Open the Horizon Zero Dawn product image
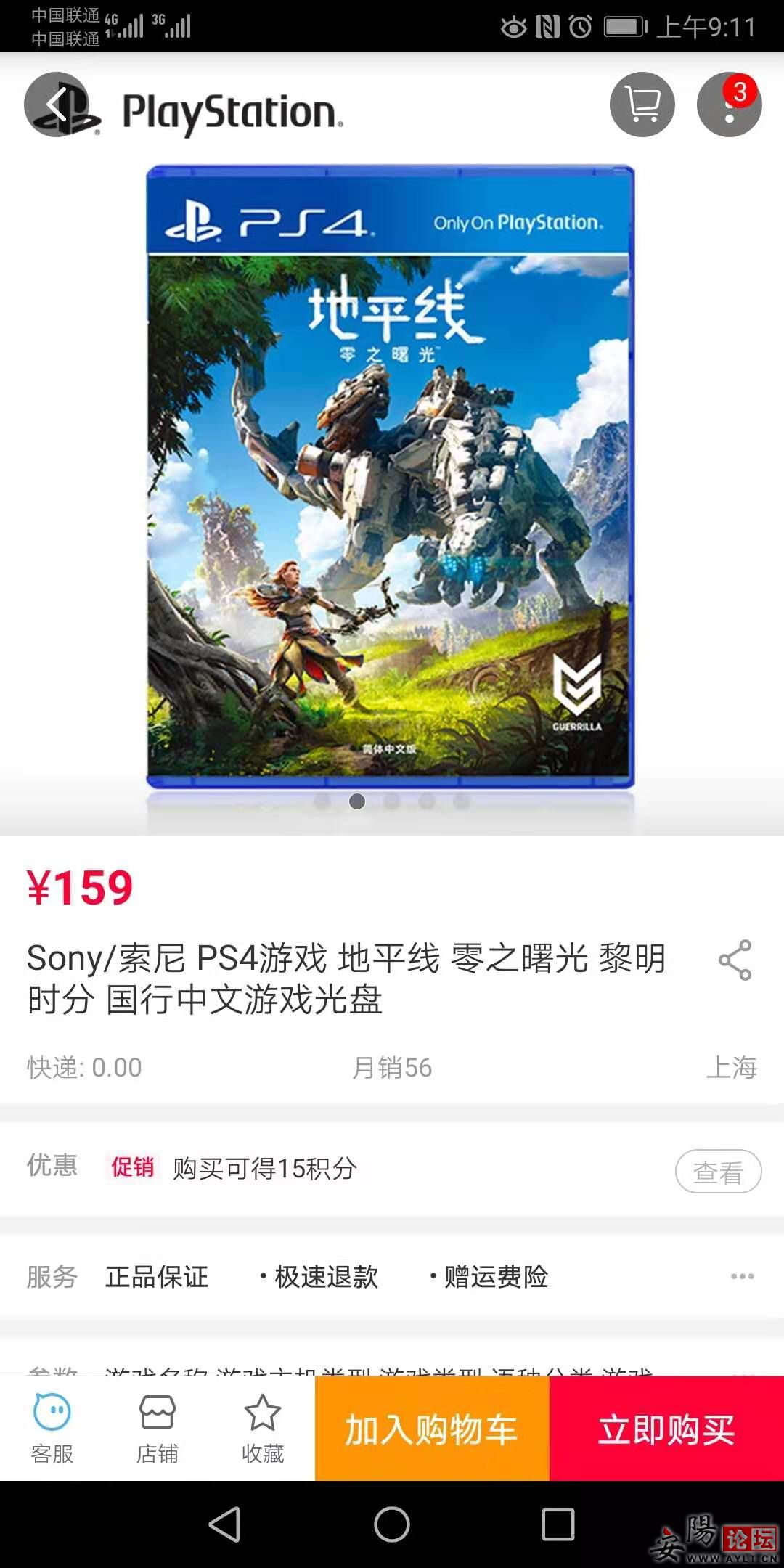 [x=391, y=477]
